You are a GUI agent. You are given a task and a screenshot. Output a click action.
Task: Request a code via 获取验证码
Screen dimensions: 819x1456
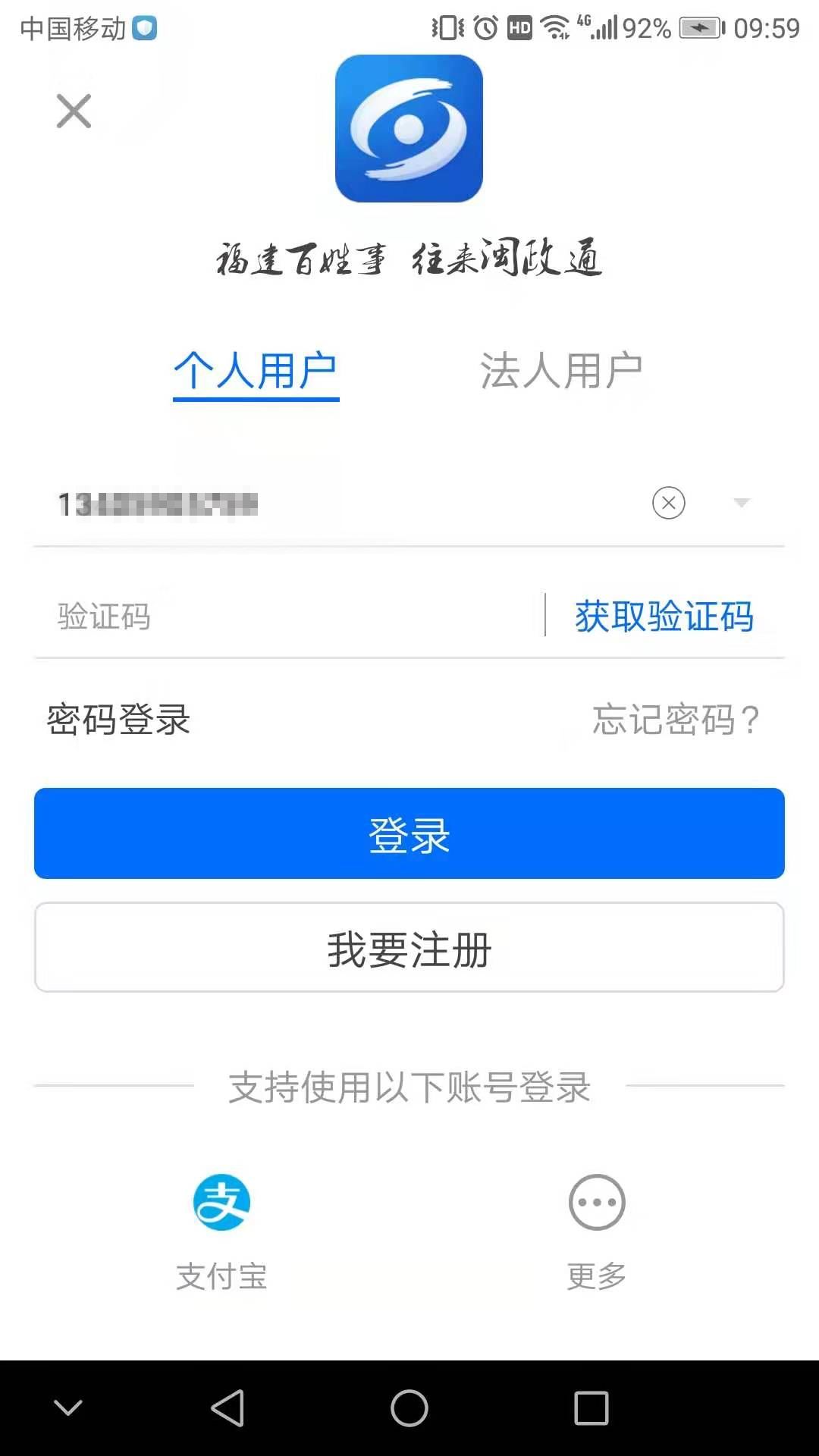point(664,616)
